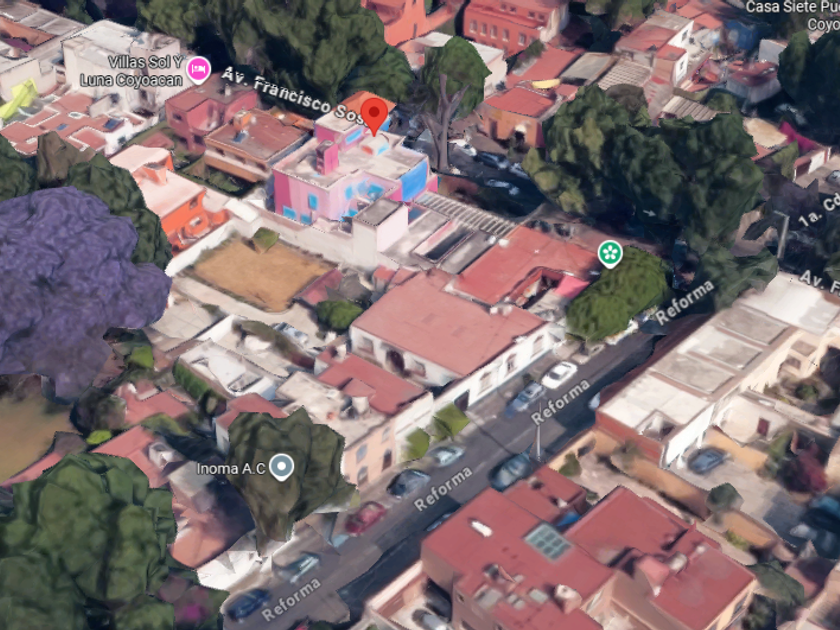
Task: Open the Inoma A.C place marker
Action: [281, 468]
